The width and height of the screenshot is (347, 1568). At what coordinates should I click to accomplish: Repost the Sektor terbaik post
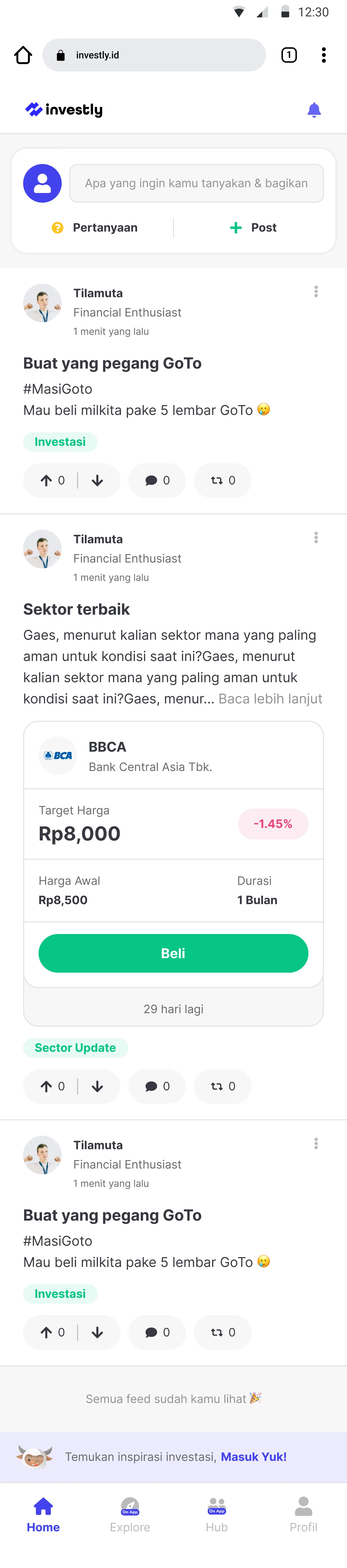point(222,1087)
